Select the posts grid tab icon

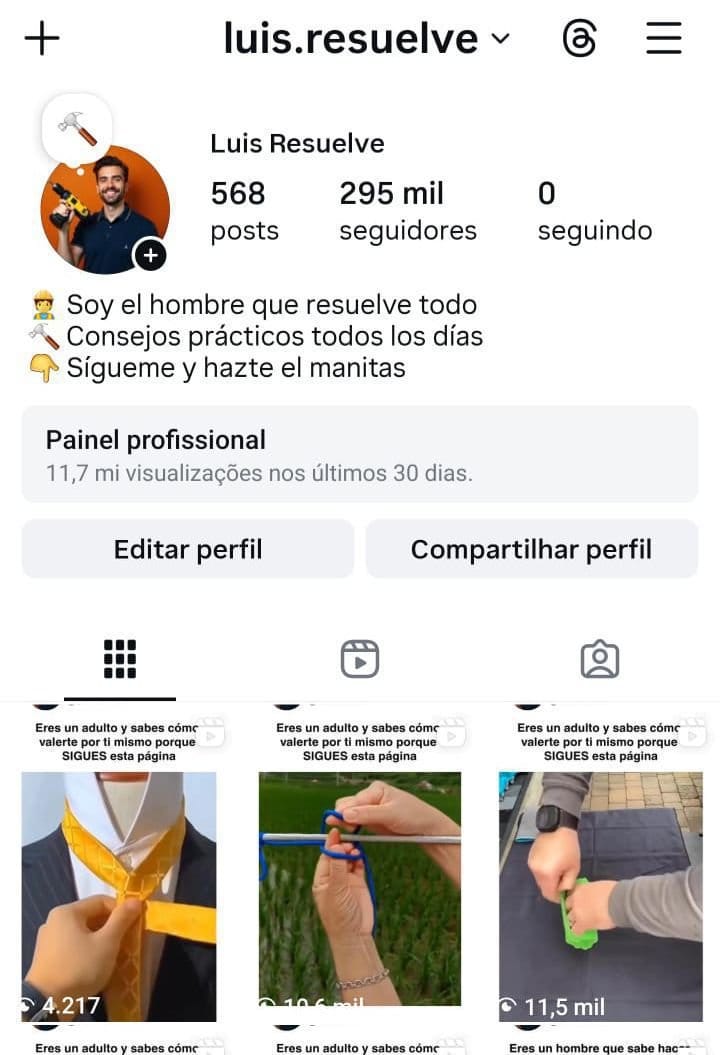[x=120, y=658]
